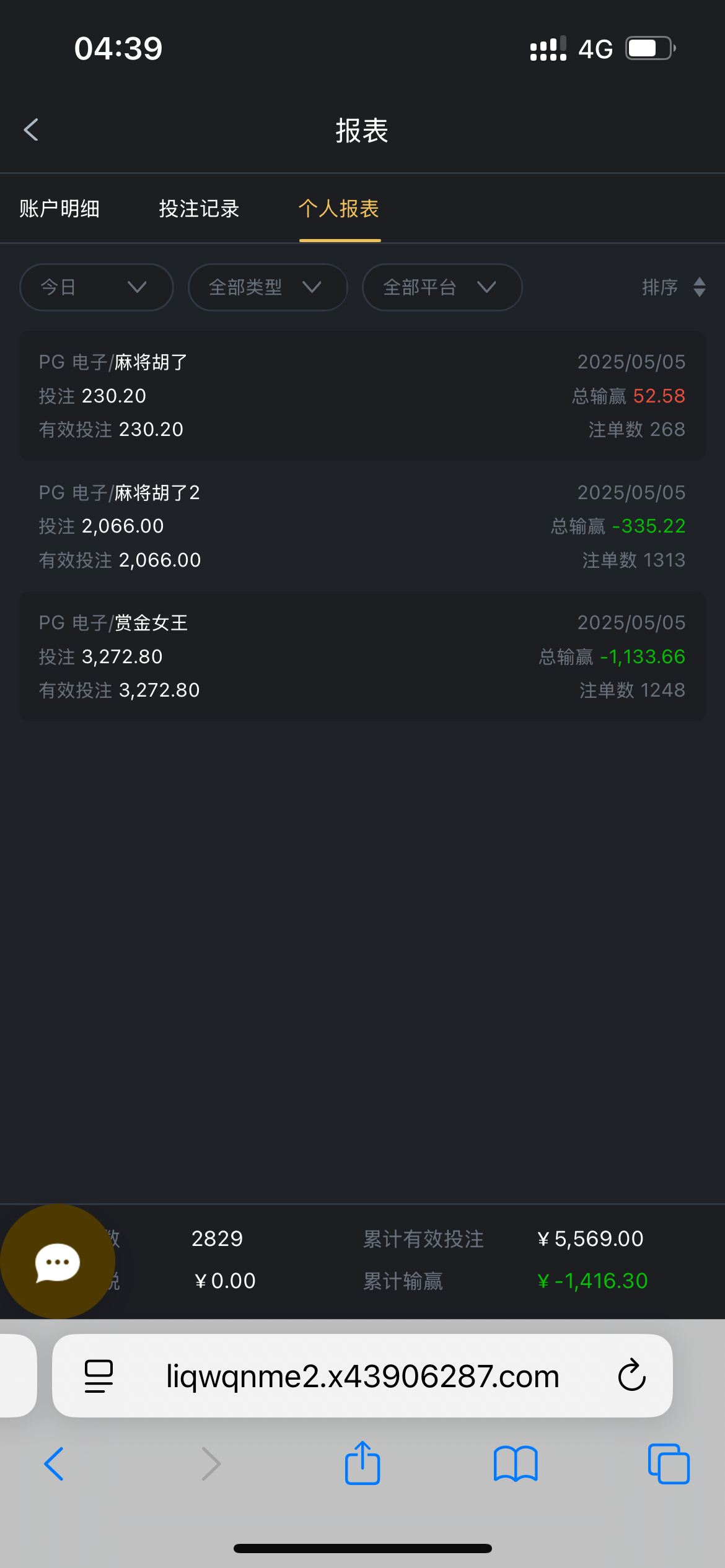Open the browser bookmarks
The image size is (725, 1568).
click(516, 1464)
